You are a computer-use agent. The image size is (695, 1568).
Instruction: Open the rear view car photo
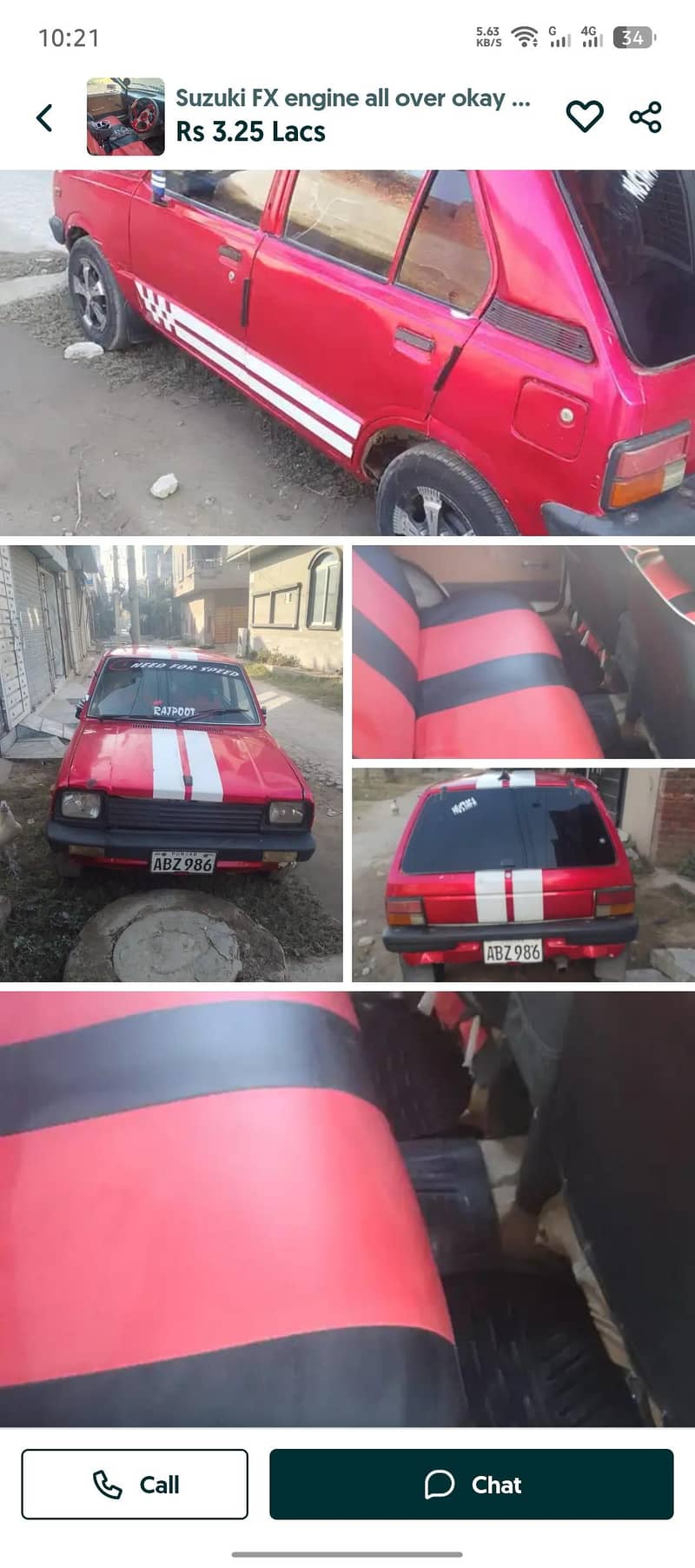[523, 874]
